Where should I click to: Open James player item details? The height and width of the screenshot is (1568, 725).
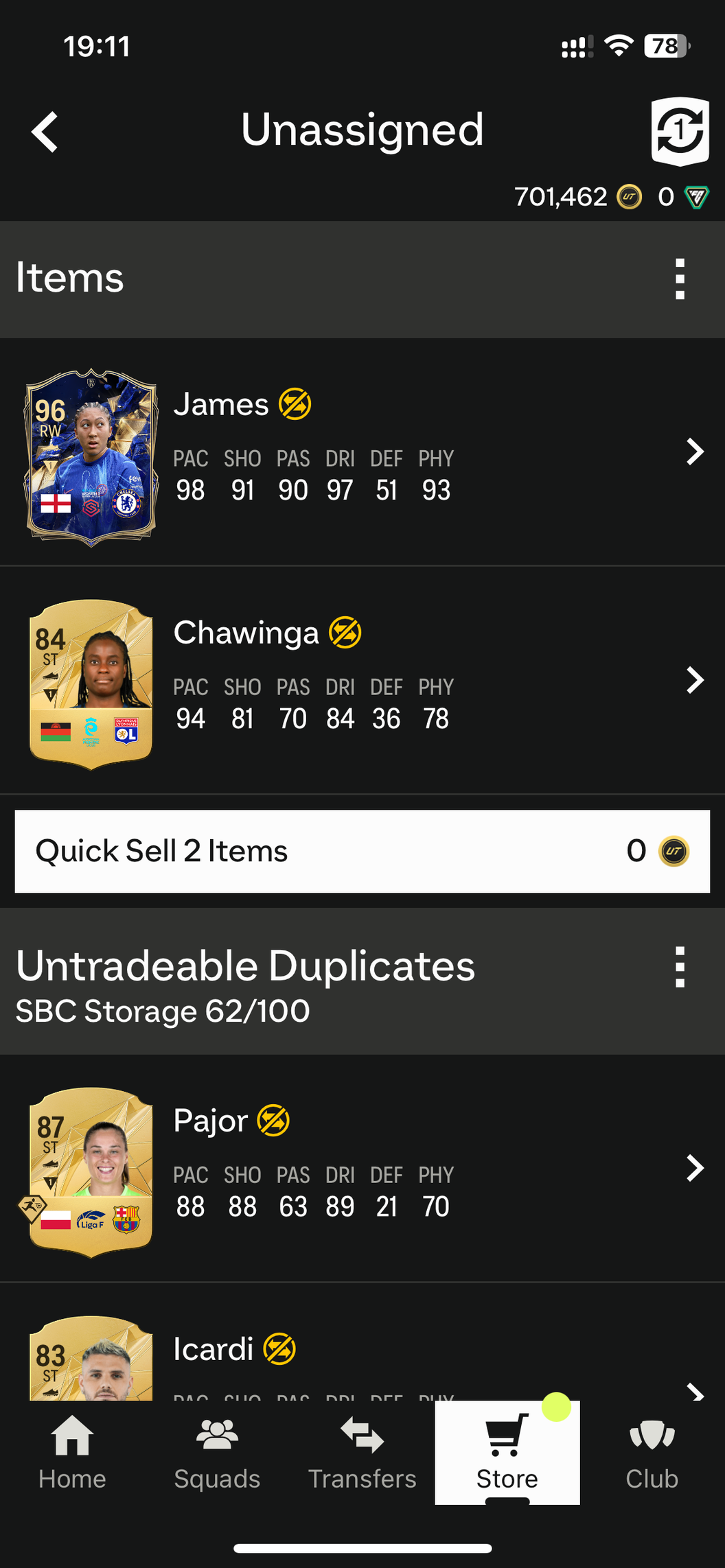tap(362, 452)
